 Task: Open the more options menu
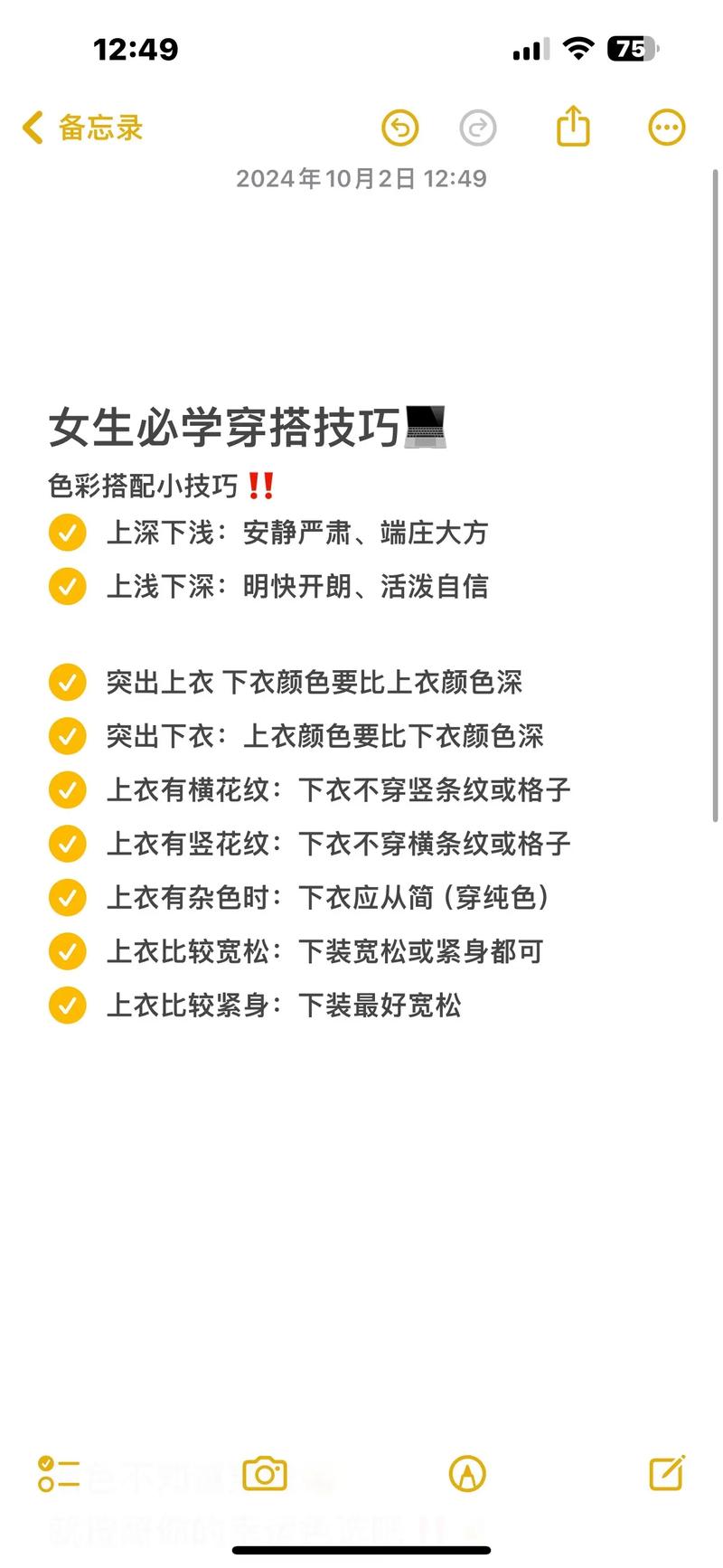[667, 128]
